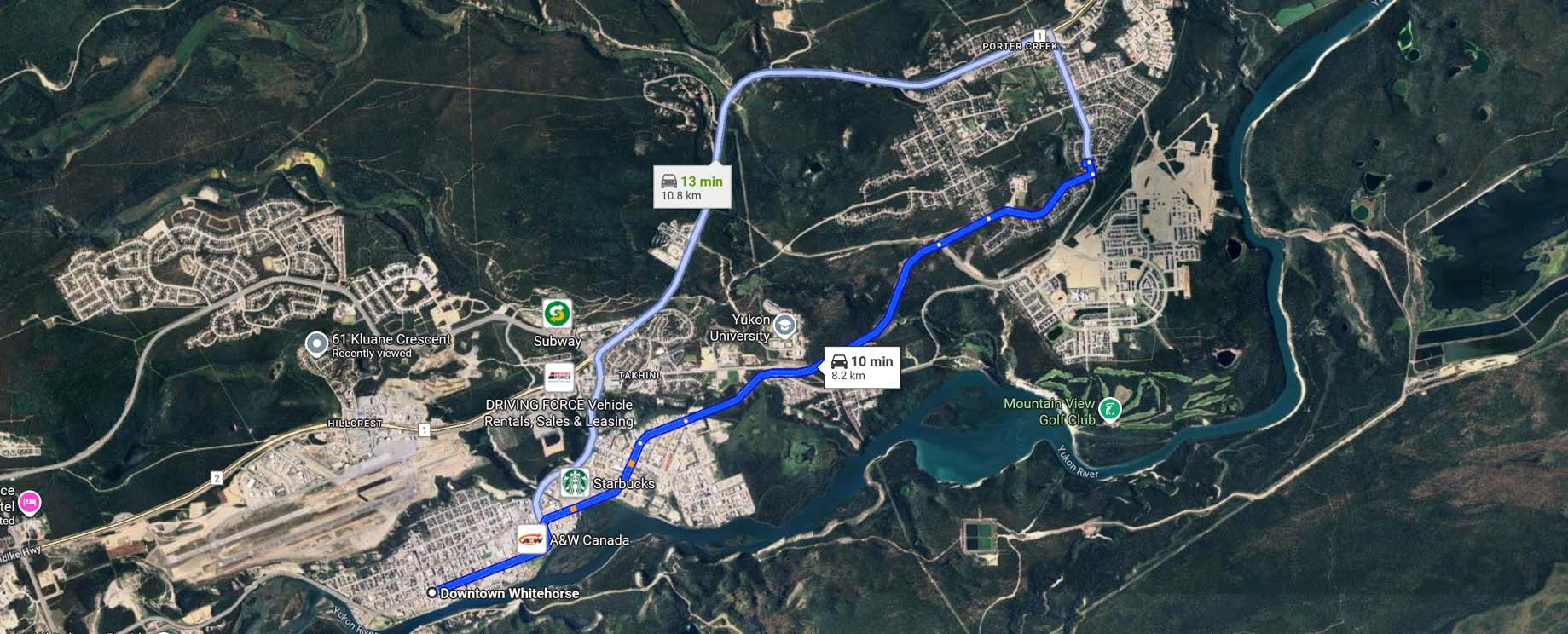1568x634 pixels.
Task: Open the Subway place marker
Action: pyautogui.click(x=557, y=314)
